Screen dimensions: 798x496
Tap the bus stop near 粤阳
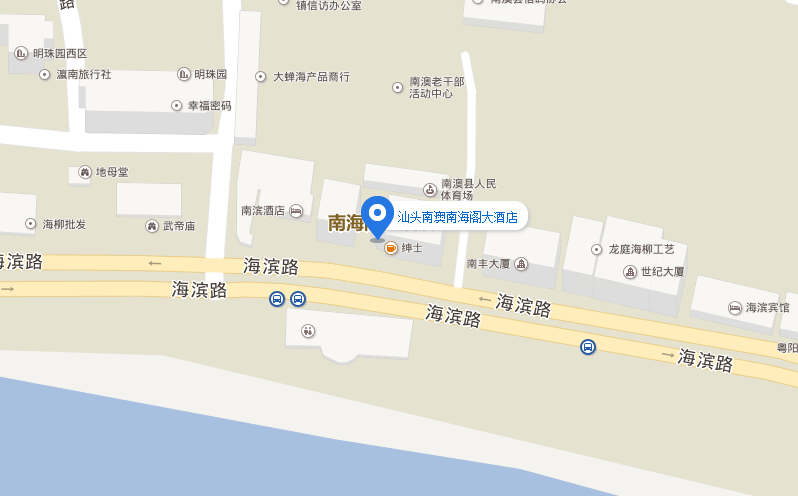click(x=589, y=347)
